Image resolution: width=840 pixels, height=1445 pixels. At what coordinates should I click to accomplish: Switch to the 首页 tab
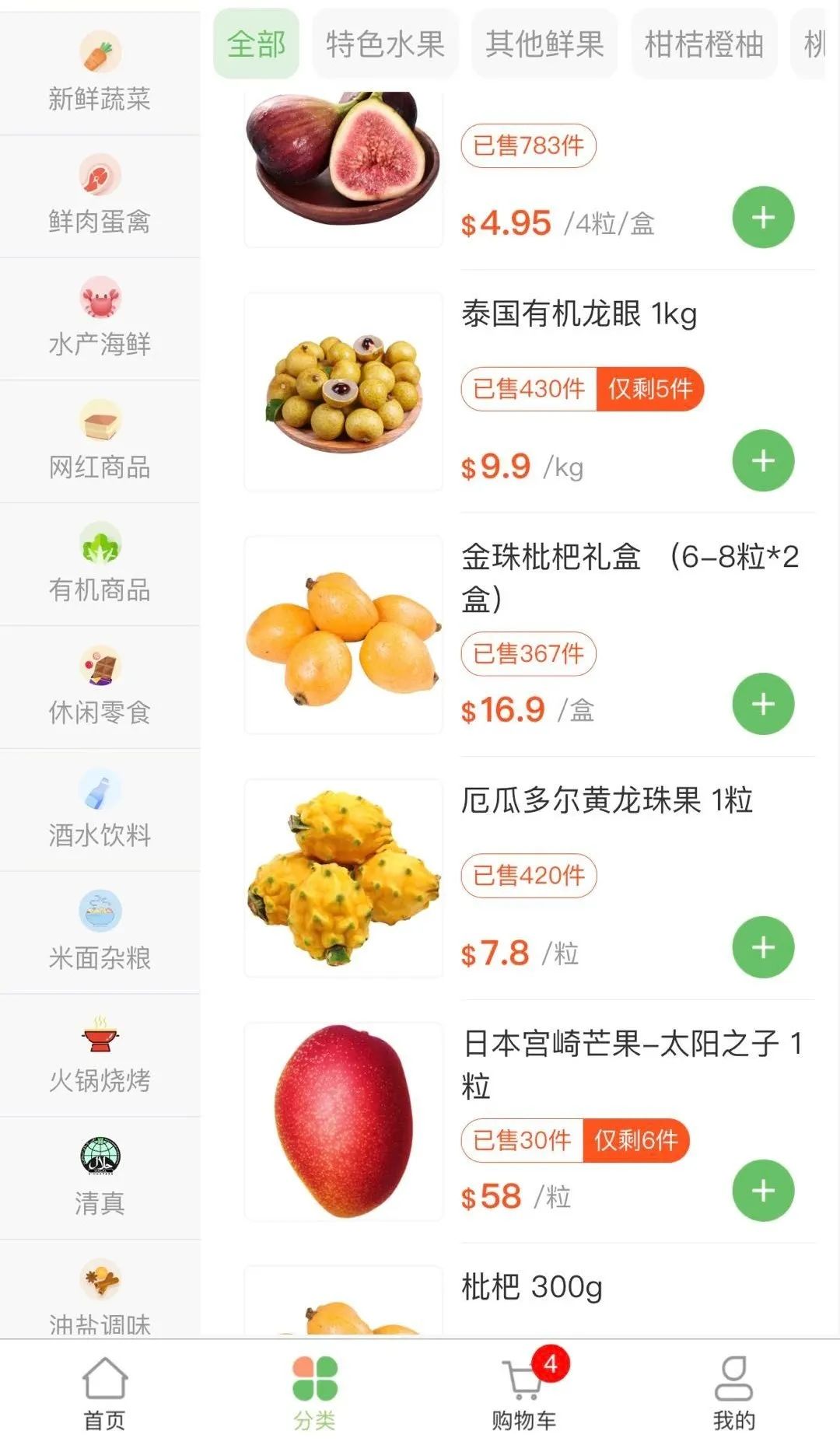(104, 1394)
